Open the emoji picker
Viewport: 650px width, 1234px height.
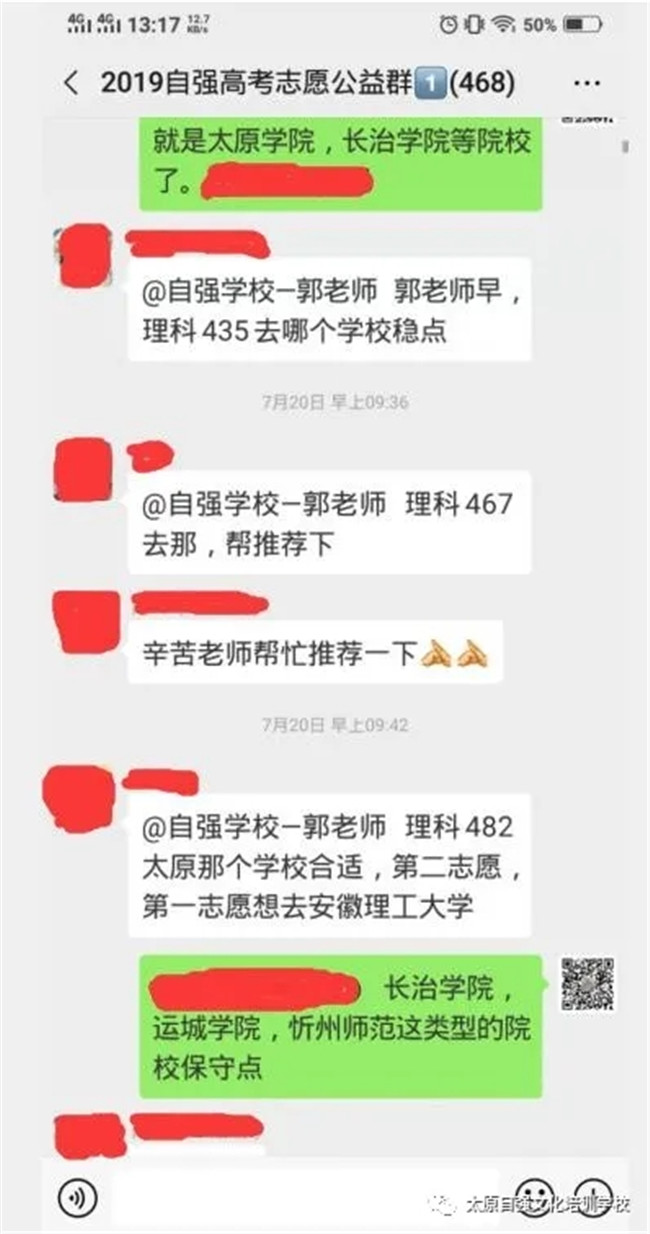pyautogui.click(x=536, y=1195)
